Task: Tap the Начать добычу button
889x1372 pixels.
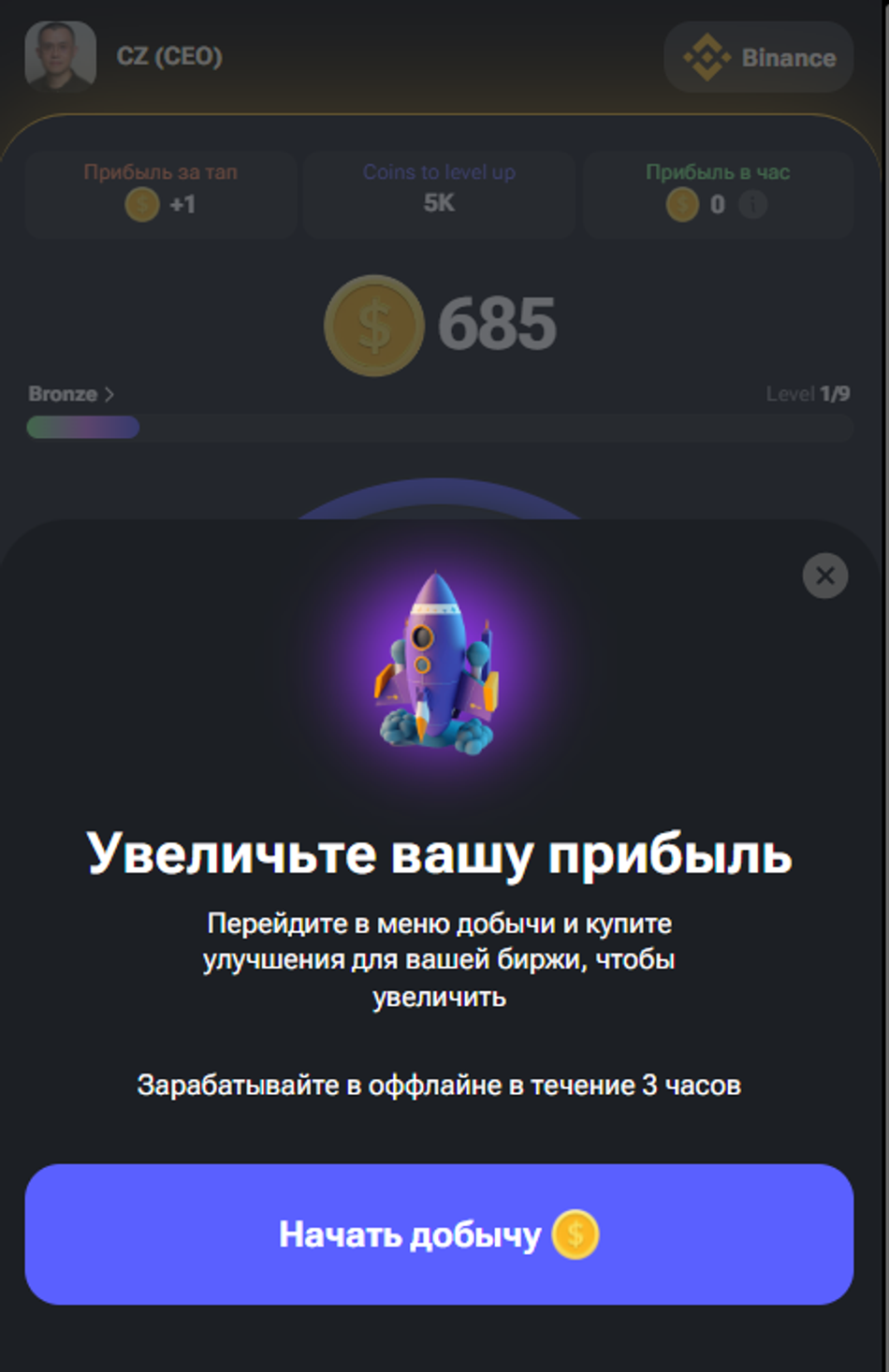Action: pyautogui.click(x=439, y=1233)
